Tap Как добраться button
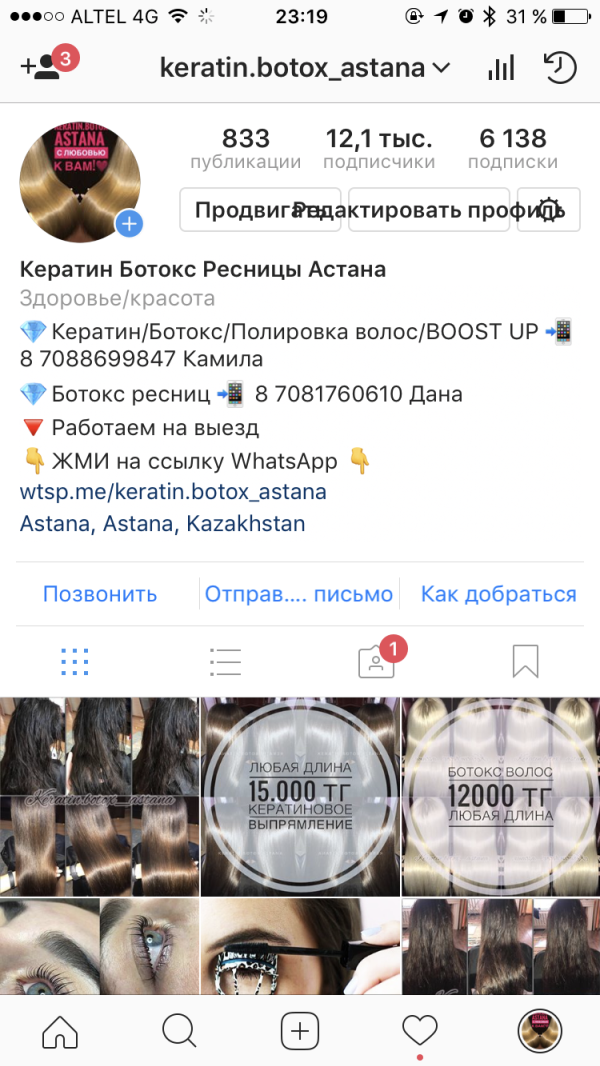Viewport: 600px width, 1066px height. pos(499,594)
